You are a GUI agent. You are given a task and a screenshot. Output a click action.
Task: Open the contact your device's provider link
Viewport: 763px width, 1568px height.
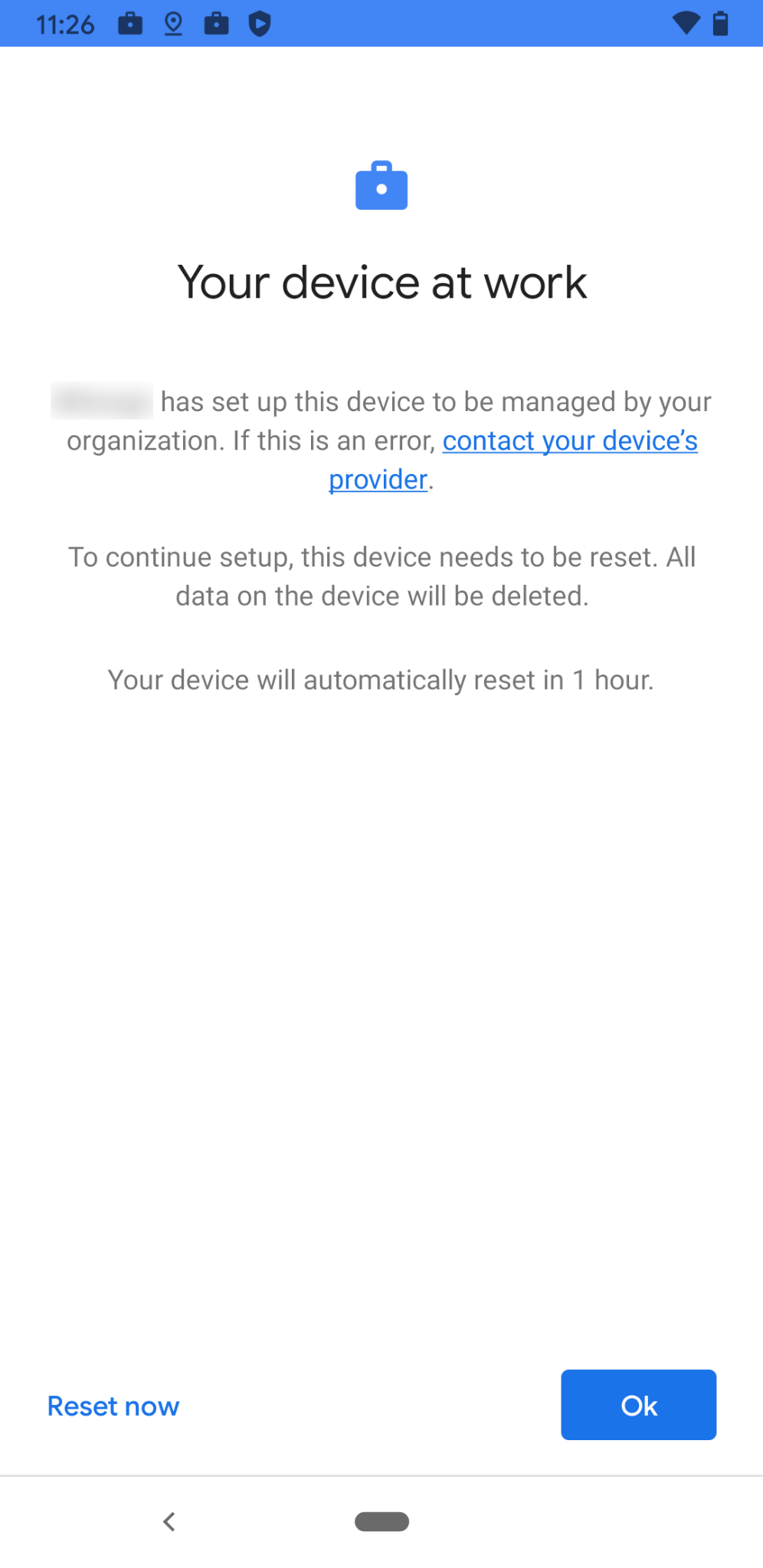570,441
